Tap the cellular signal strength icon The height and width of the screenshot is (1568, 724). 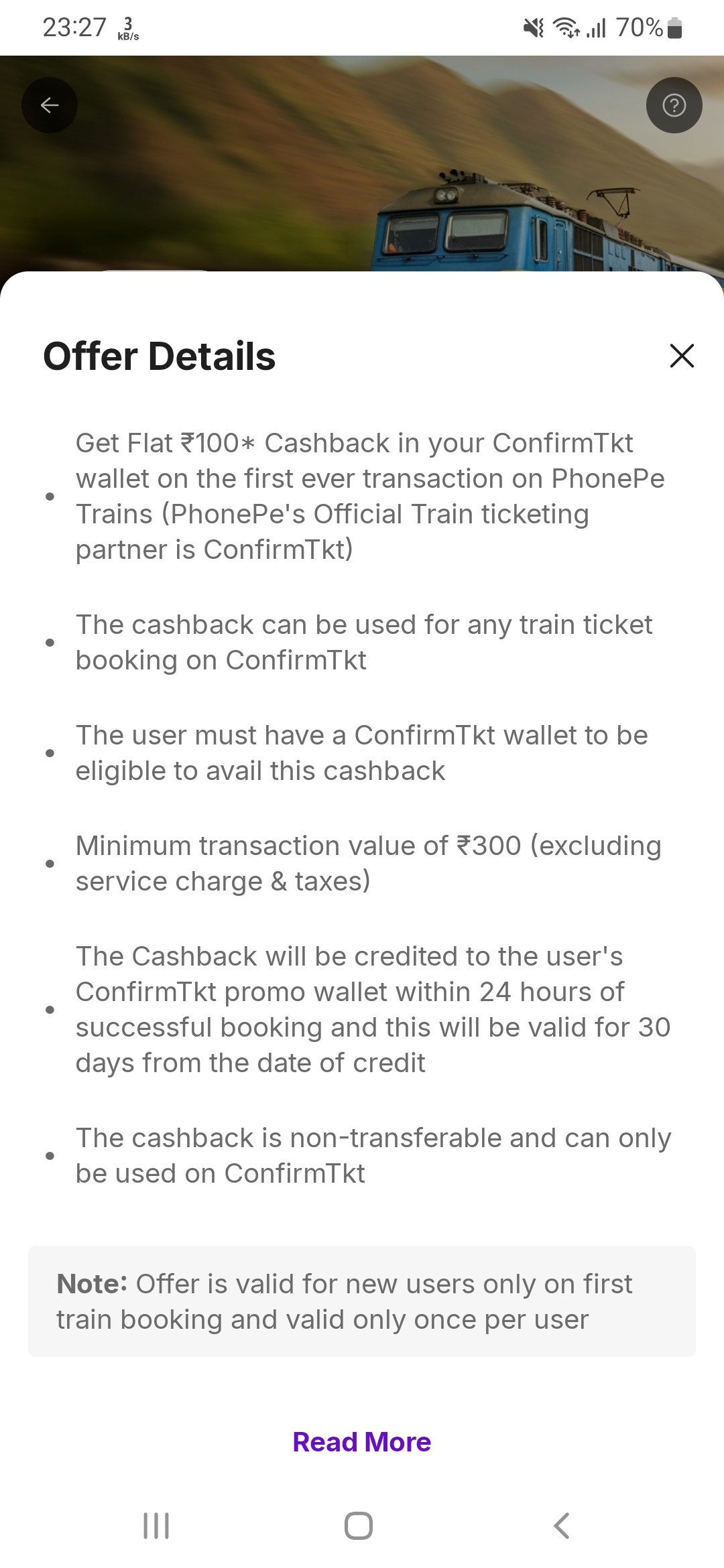(x=595, y=27)
